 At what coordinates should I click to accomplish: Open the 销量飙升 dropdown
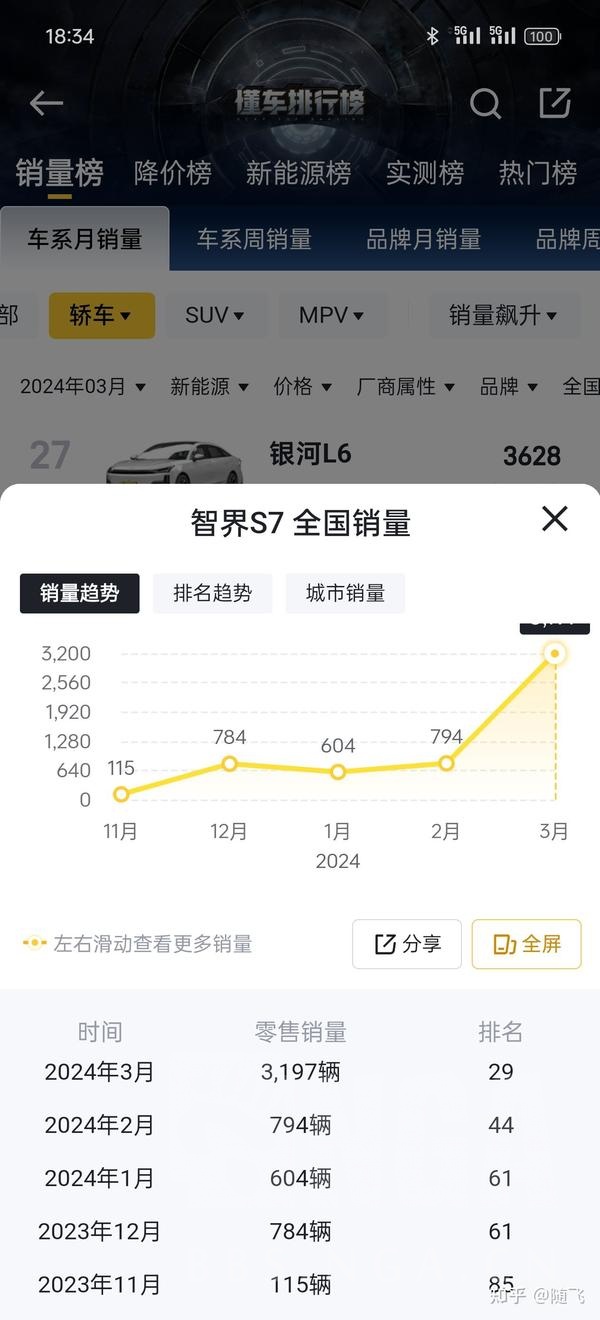[502, 316]
